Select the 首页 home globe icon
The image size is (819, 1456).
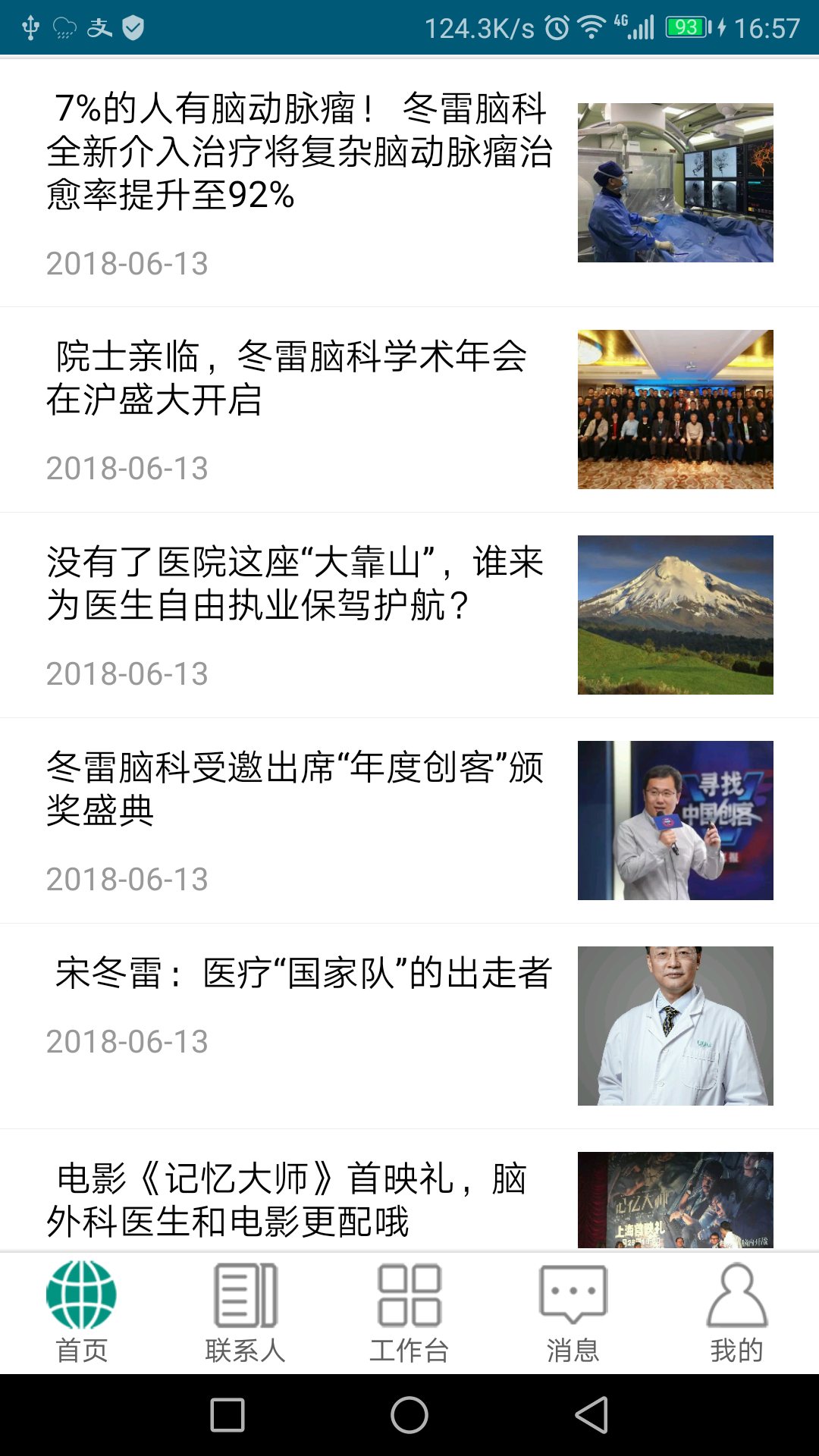tap(81, 1293)
